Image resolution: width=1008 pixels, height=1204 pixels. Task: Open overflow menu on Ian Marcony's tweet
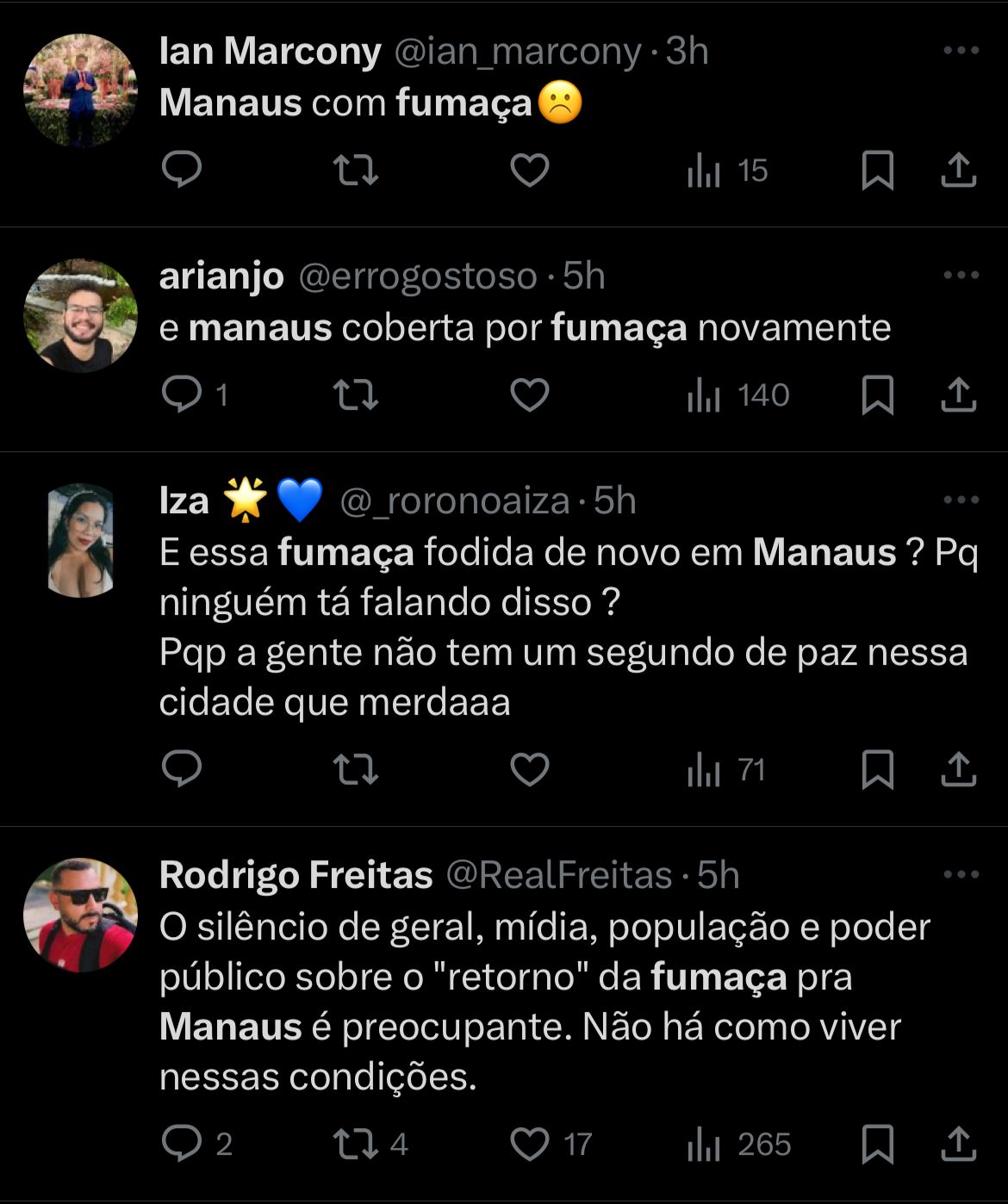point(961,51)
